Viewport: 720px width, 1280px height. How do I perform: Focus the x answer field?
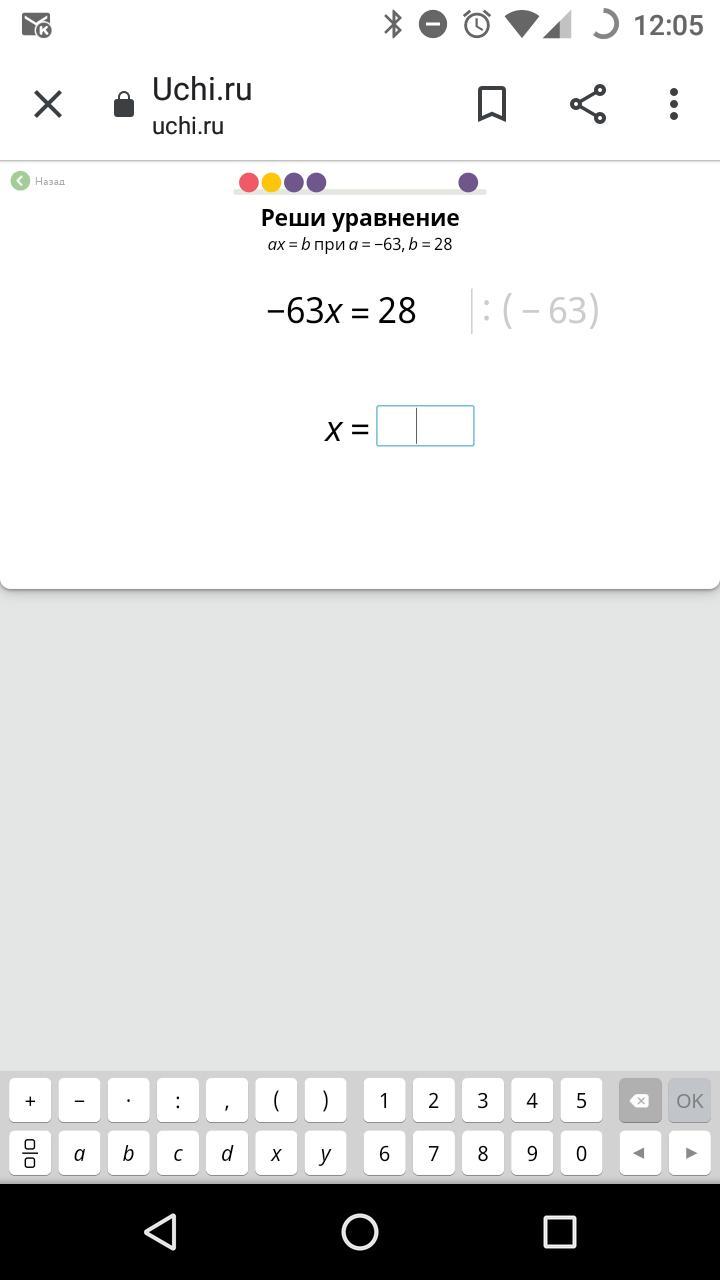(x=425, y=426)
